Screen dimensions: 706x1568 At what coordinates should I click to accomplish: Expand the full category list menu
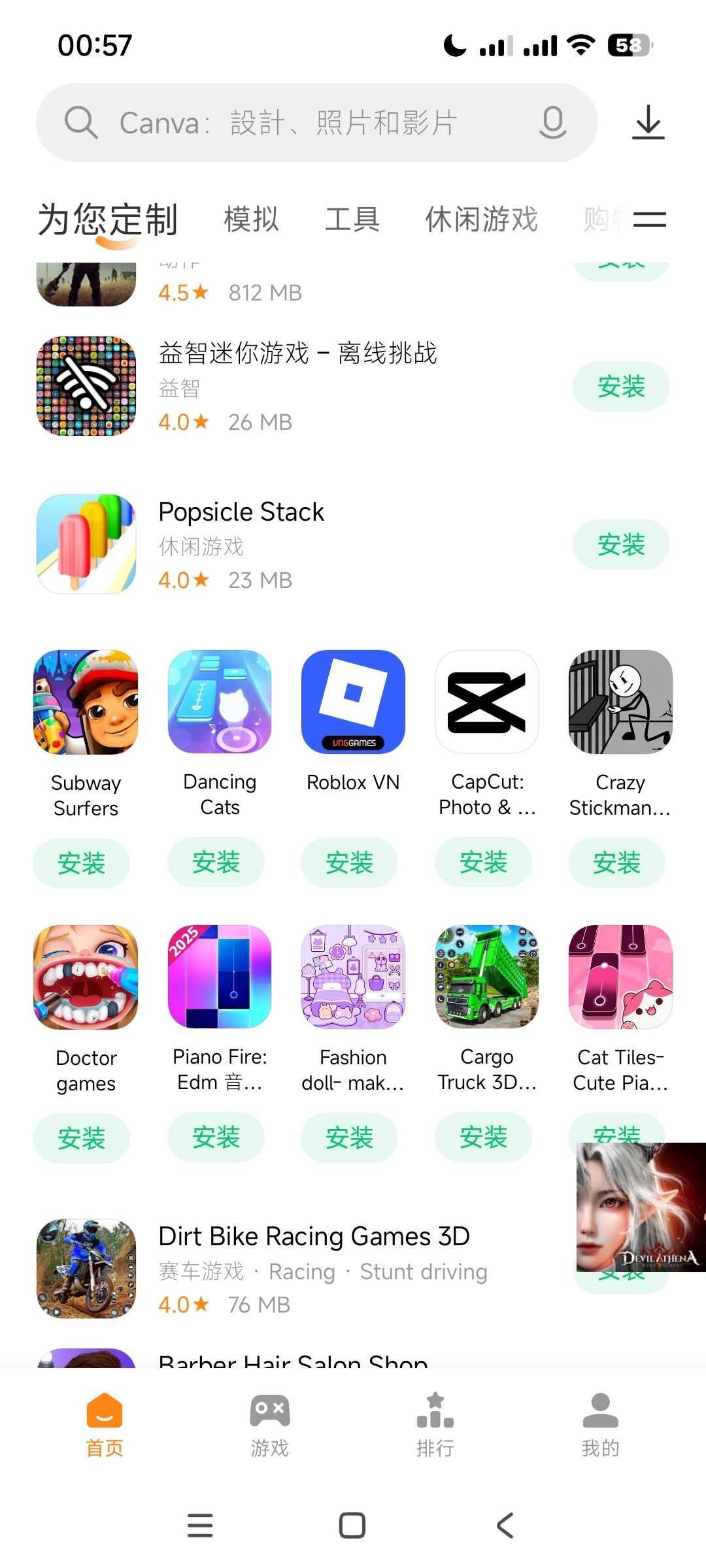click(x=649, y=220)
